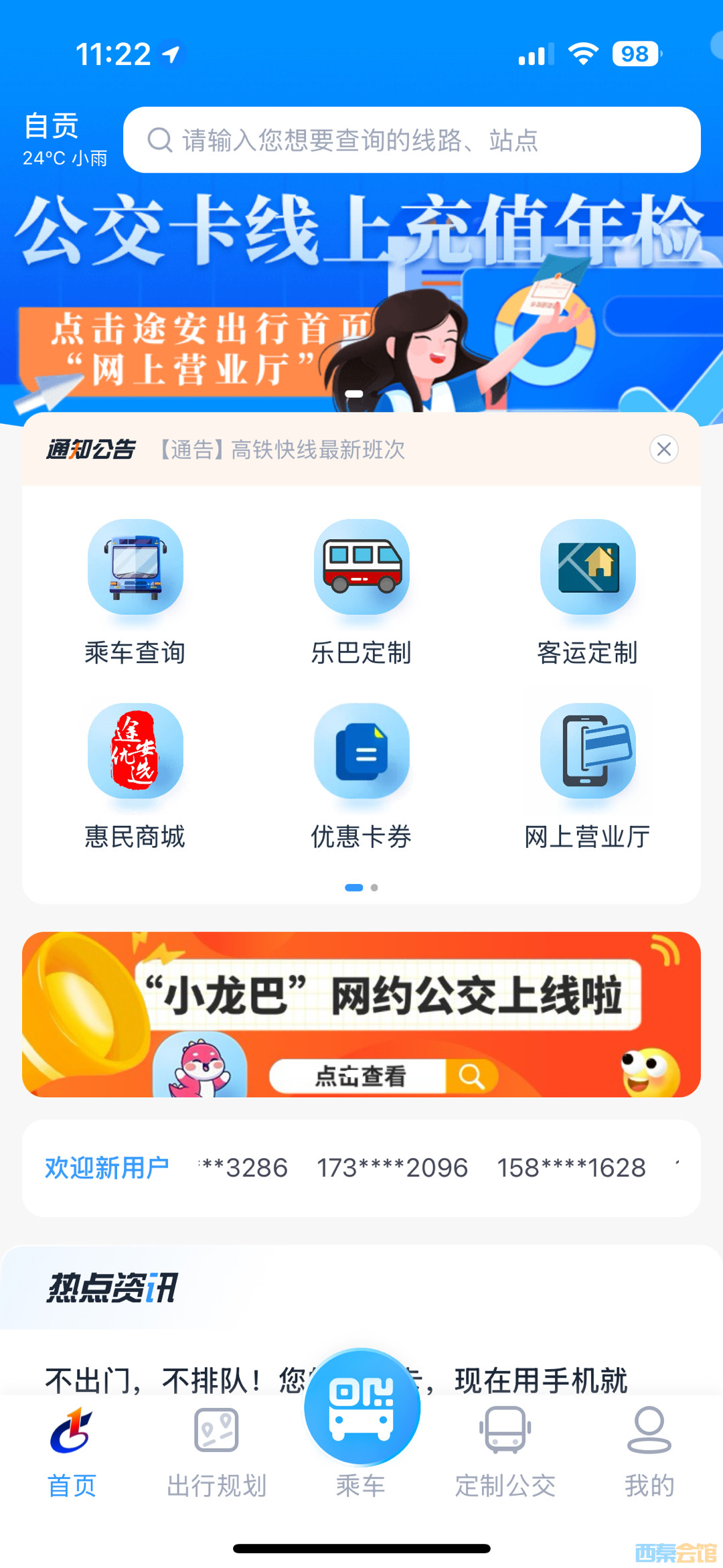Tap the route and station search box
This screenshot has height=1568, width=723.
pos(411,140)
